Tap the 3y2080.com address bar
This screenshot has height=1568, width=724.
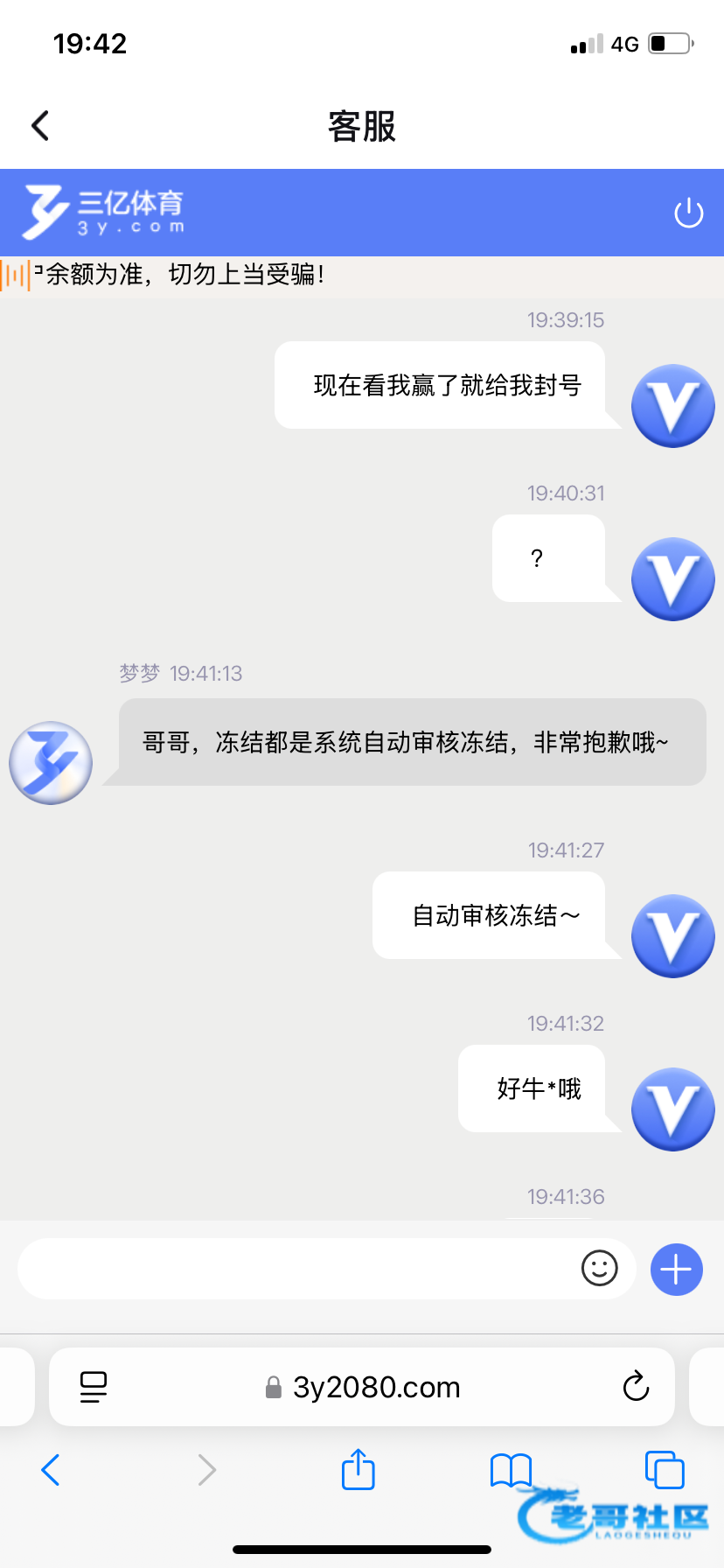(362, 1387)
